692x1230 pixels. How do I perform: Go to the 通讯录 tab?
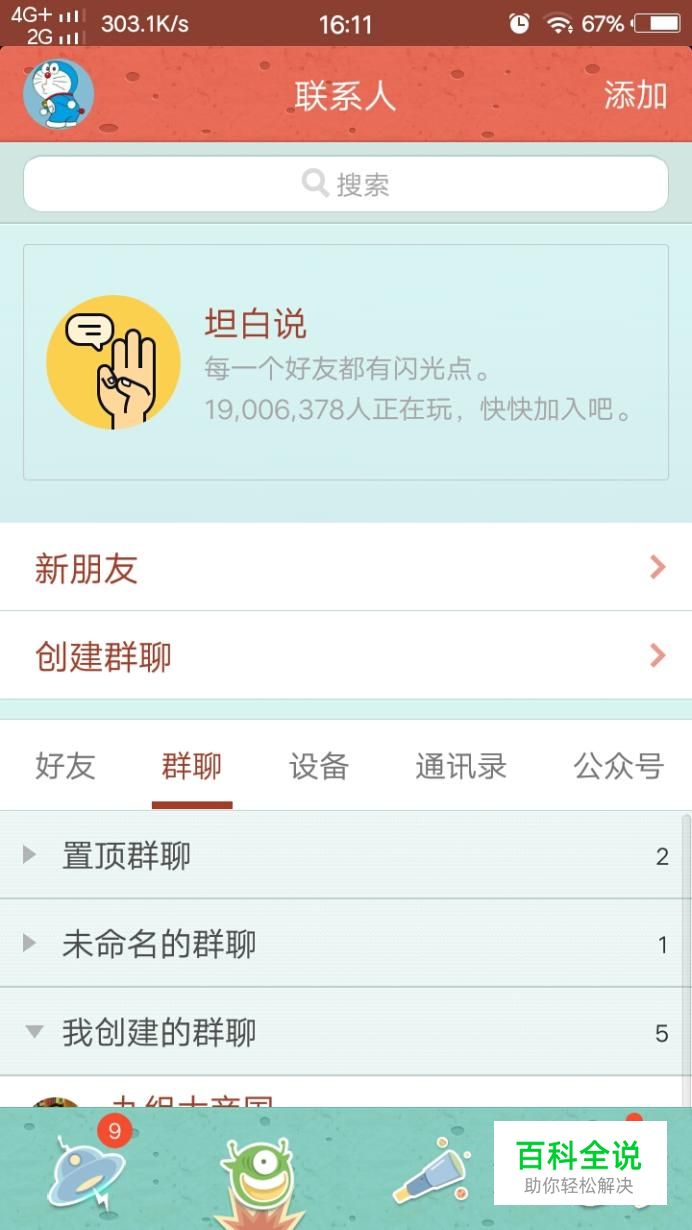[x=461, y=767]
